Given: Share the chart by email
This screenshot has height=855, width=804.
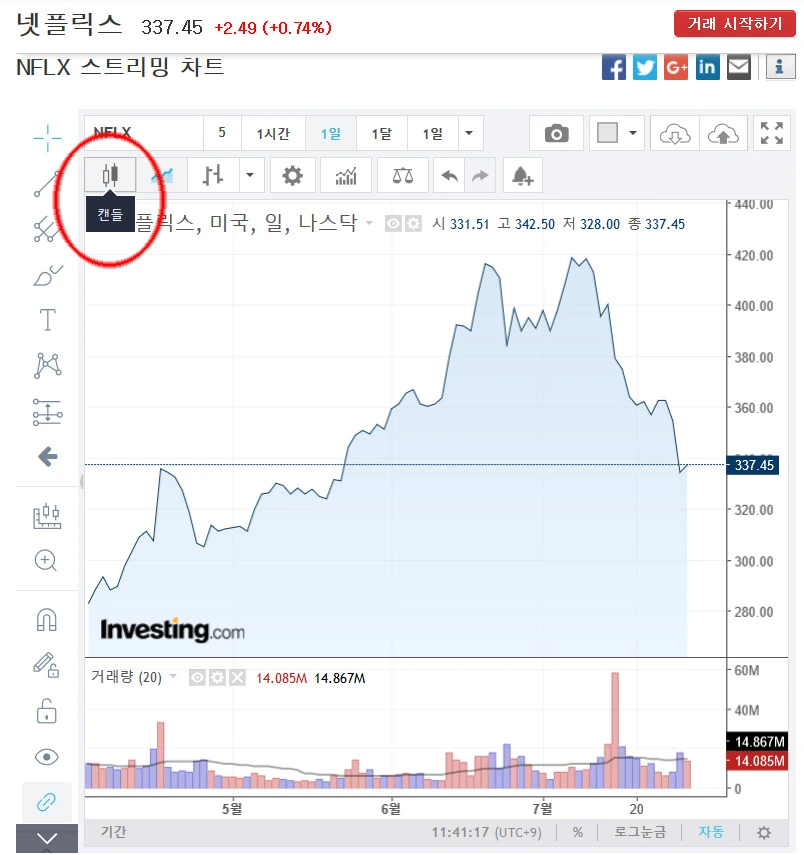Looking at the screenshot, I should [739, 68].
